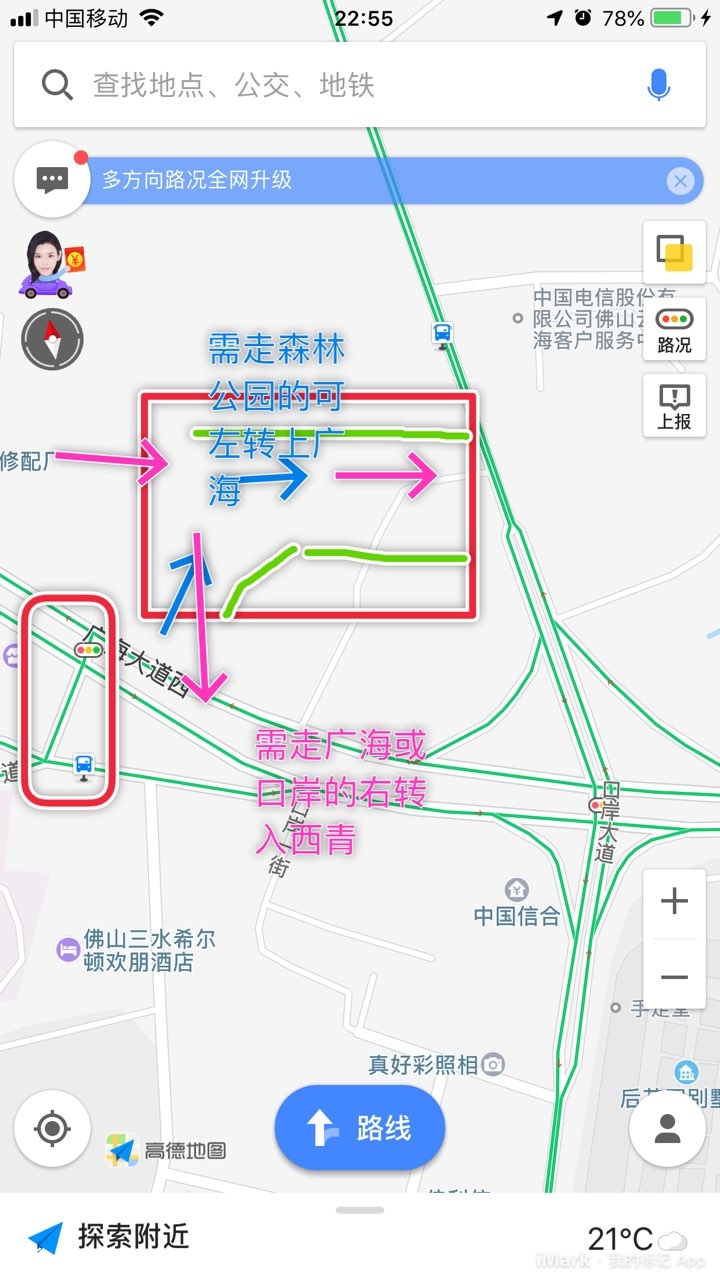
Task: Zoom out with the minus button
Action: (674, 976)
